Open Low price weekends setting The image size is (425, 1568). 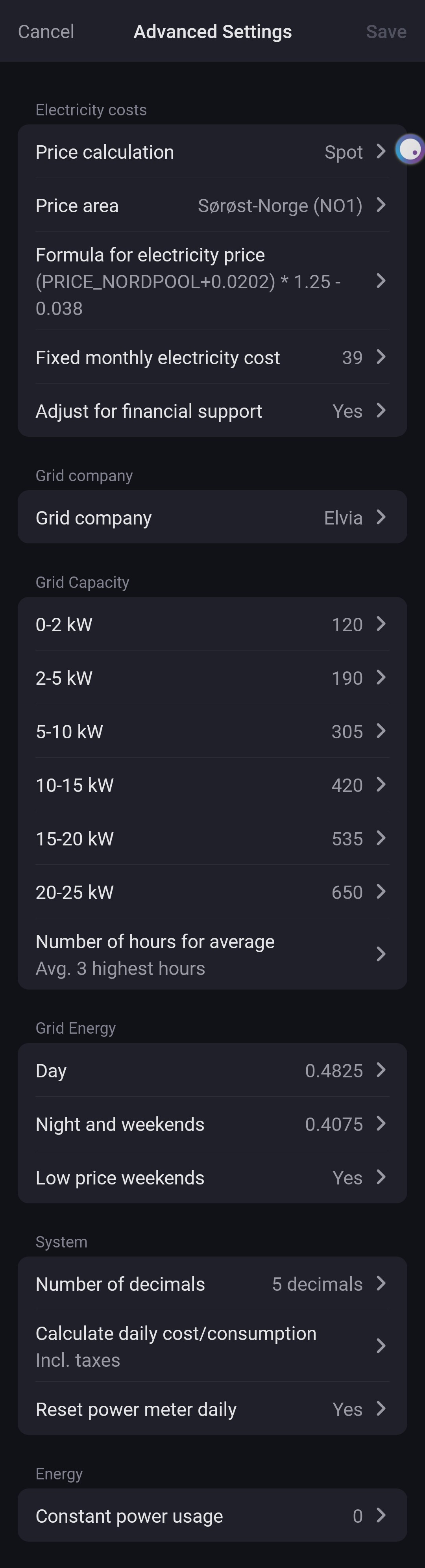click(212, 1178)
